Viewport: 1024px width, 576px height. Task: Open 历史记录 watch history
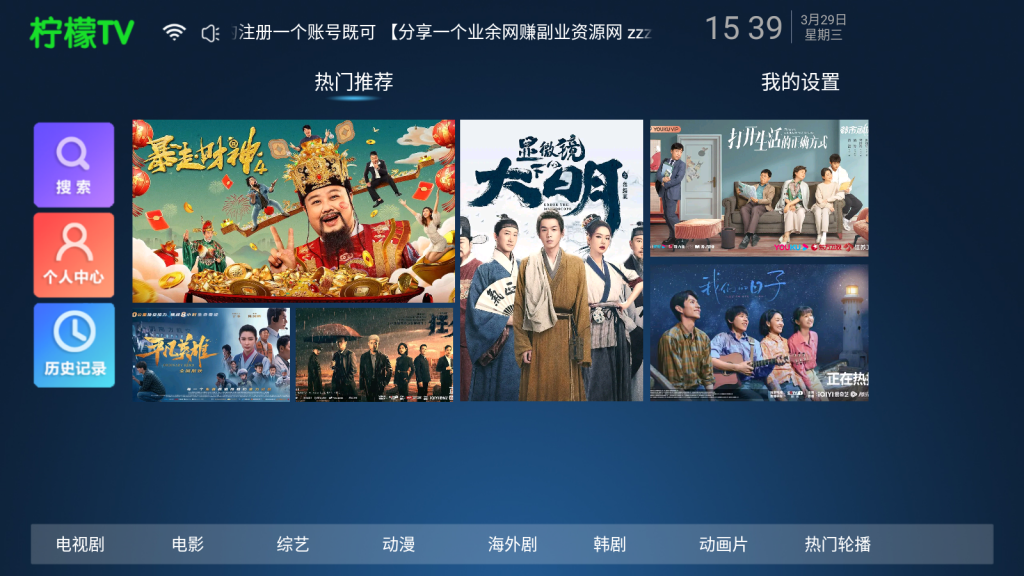[x=74, y=345]
